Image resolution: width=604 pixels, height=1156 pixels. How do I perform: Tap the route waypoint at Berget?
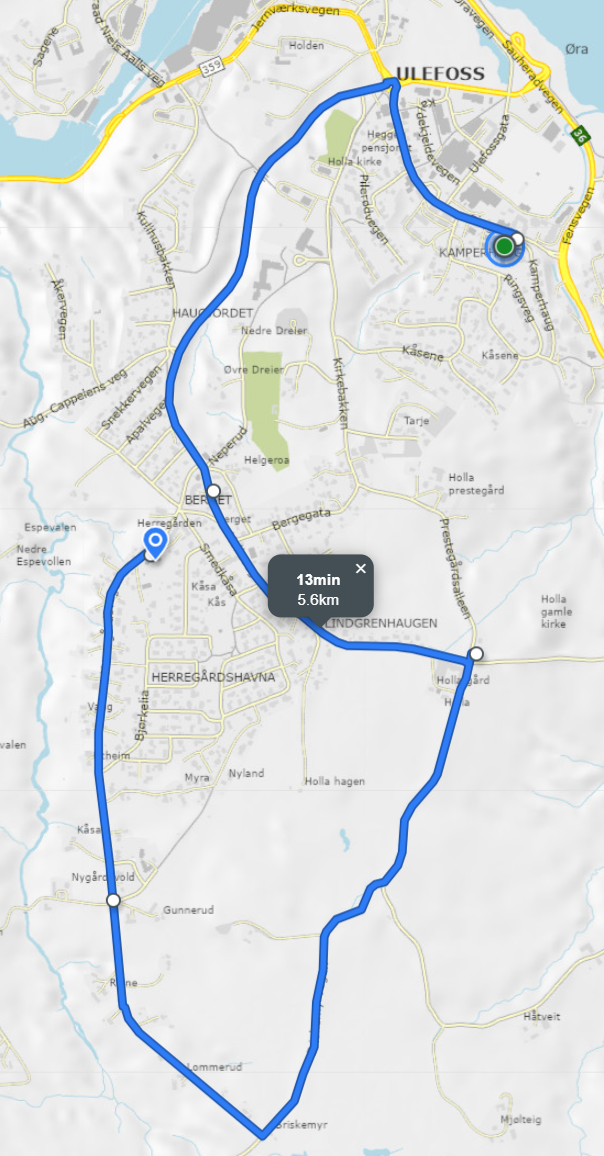click(x=213, y=490)
